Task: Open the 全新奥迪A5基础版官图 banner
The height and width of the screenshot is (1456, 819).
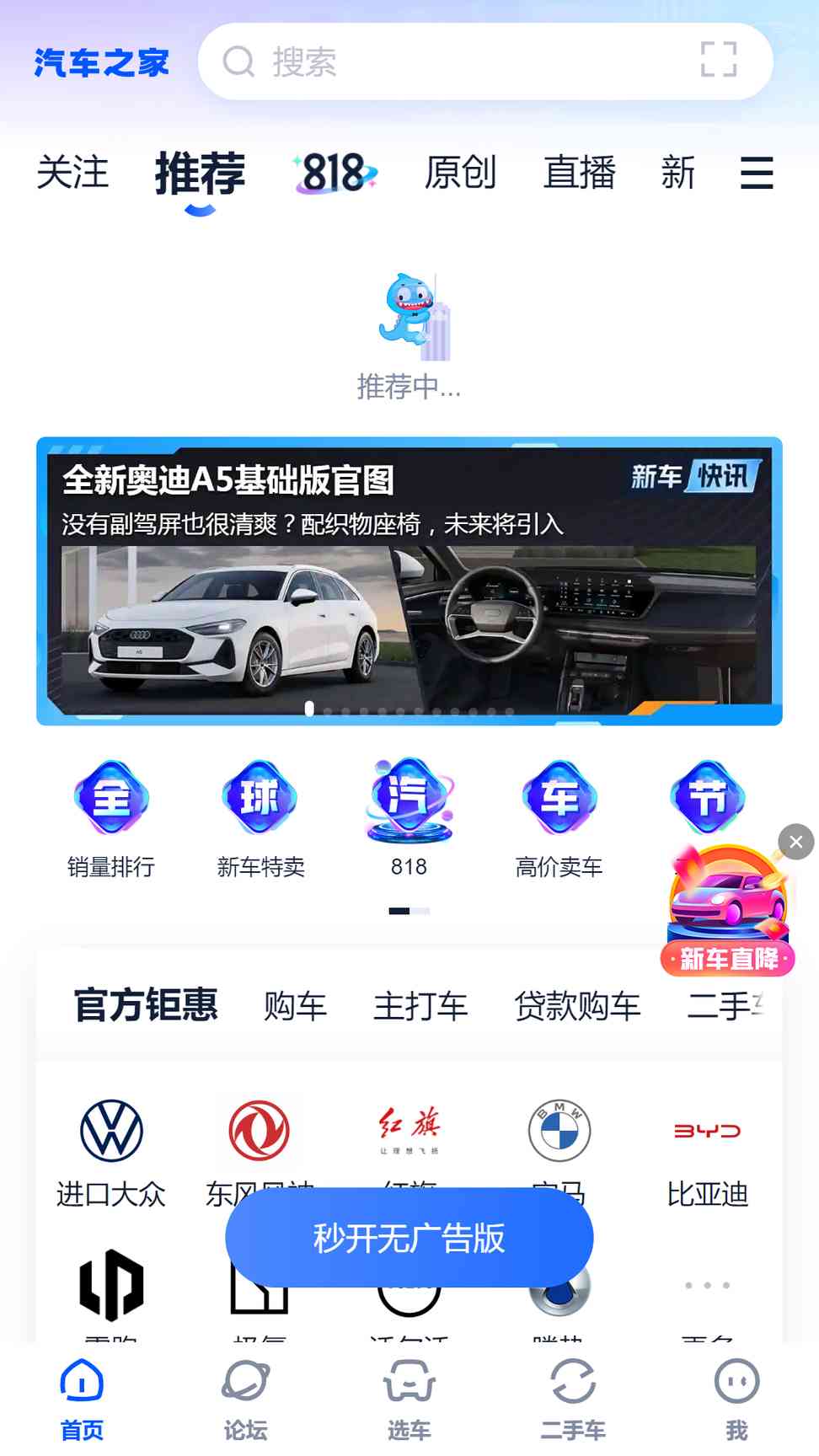Action: pos(409,581)
